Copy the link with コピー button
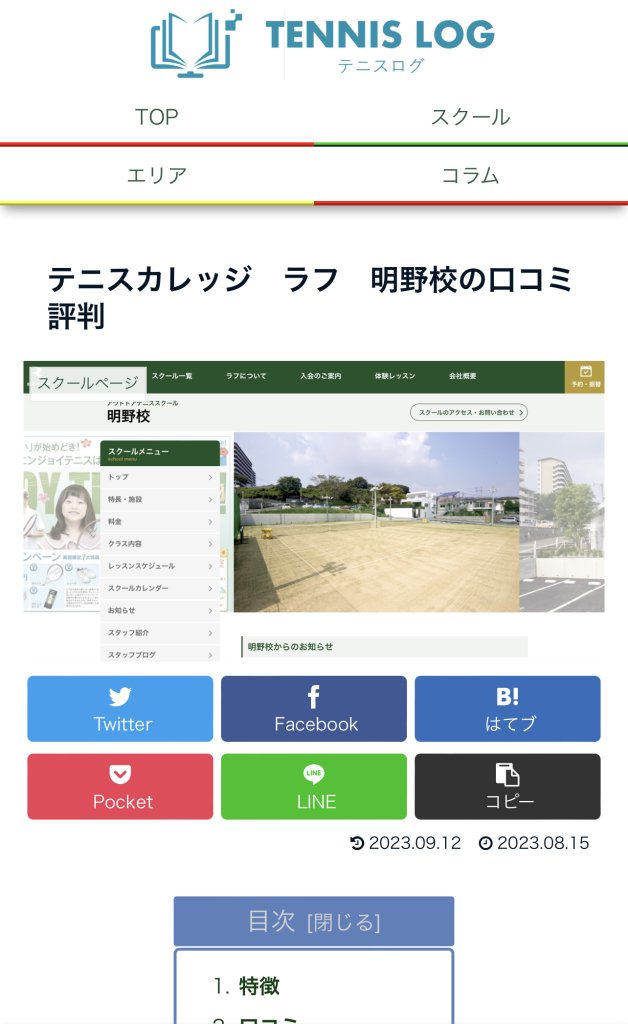 pyautogui.click(x=508, y=787)
